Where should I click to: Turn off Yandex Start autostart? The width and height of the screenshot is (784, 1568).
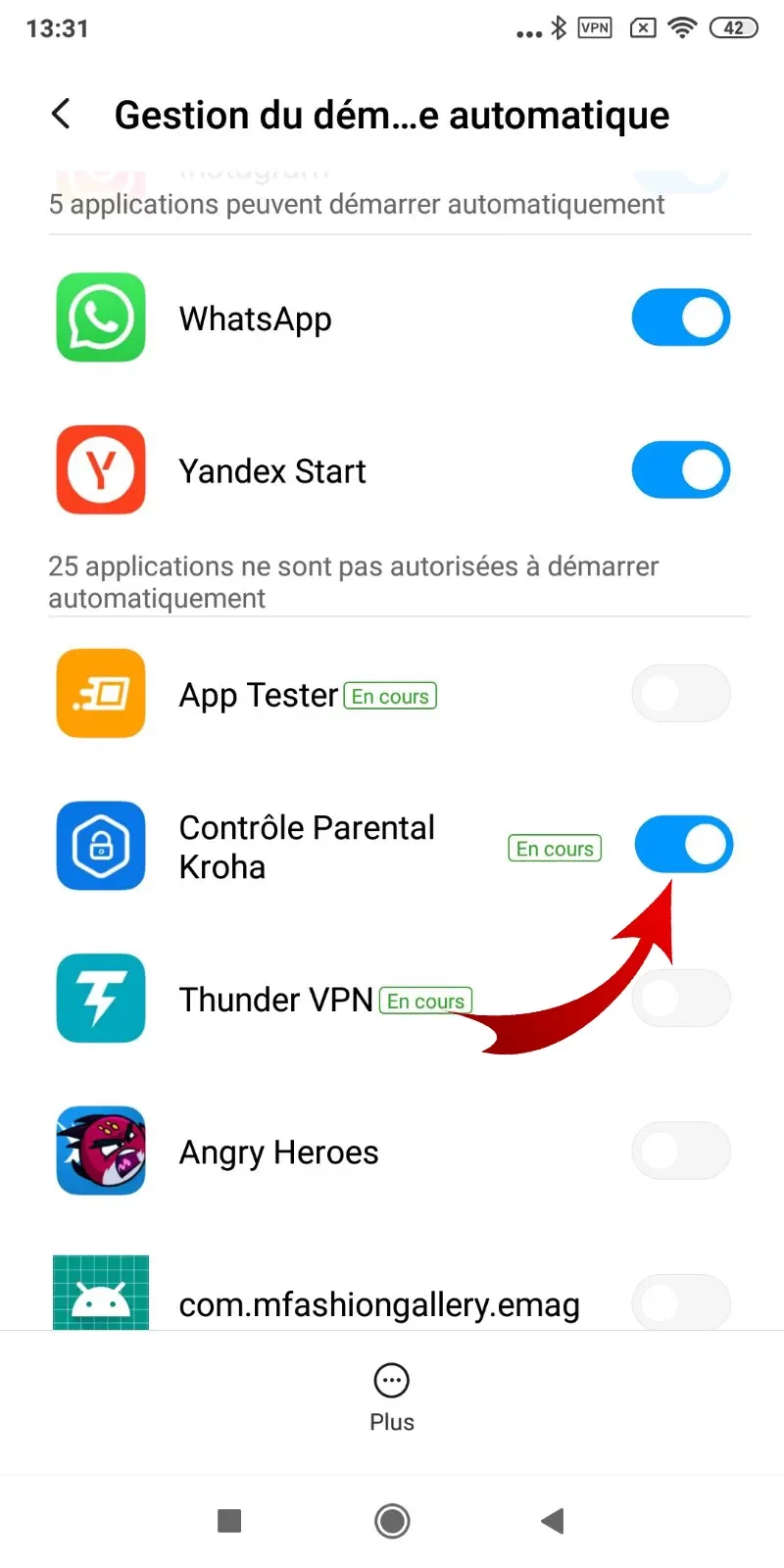(680, 470)
